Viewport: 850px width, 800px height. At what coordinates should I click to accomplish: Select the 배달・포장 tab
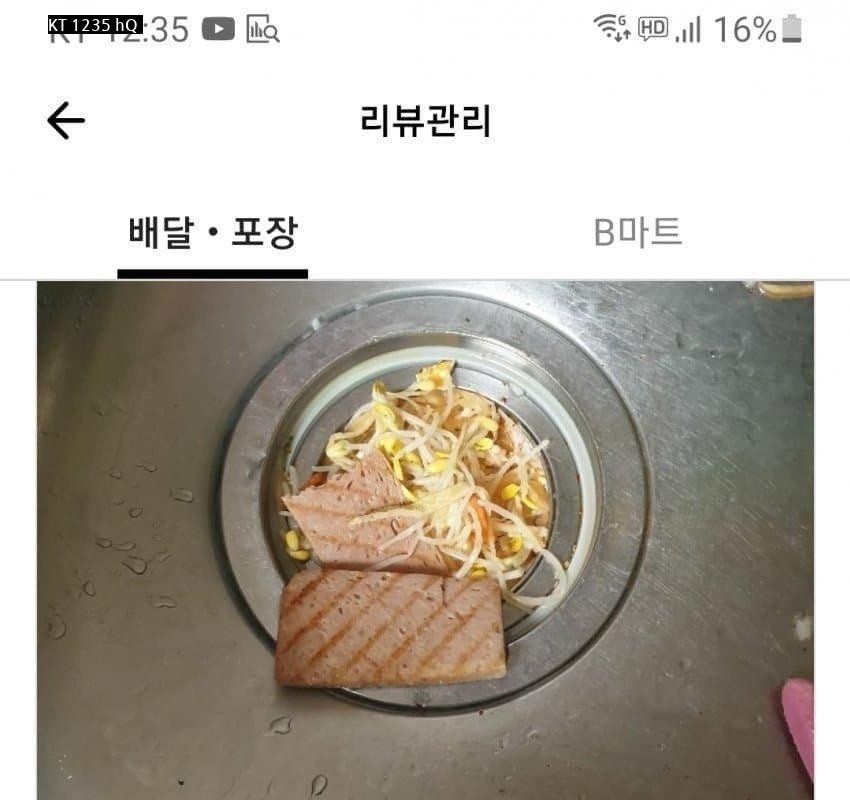tap(213, 233)
